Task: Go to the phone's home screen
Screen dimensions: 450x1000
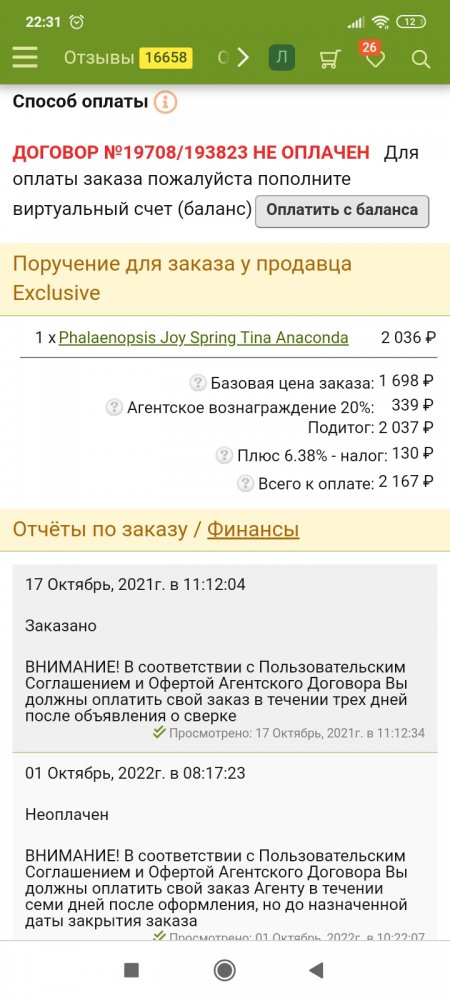Action: (224, 970)
